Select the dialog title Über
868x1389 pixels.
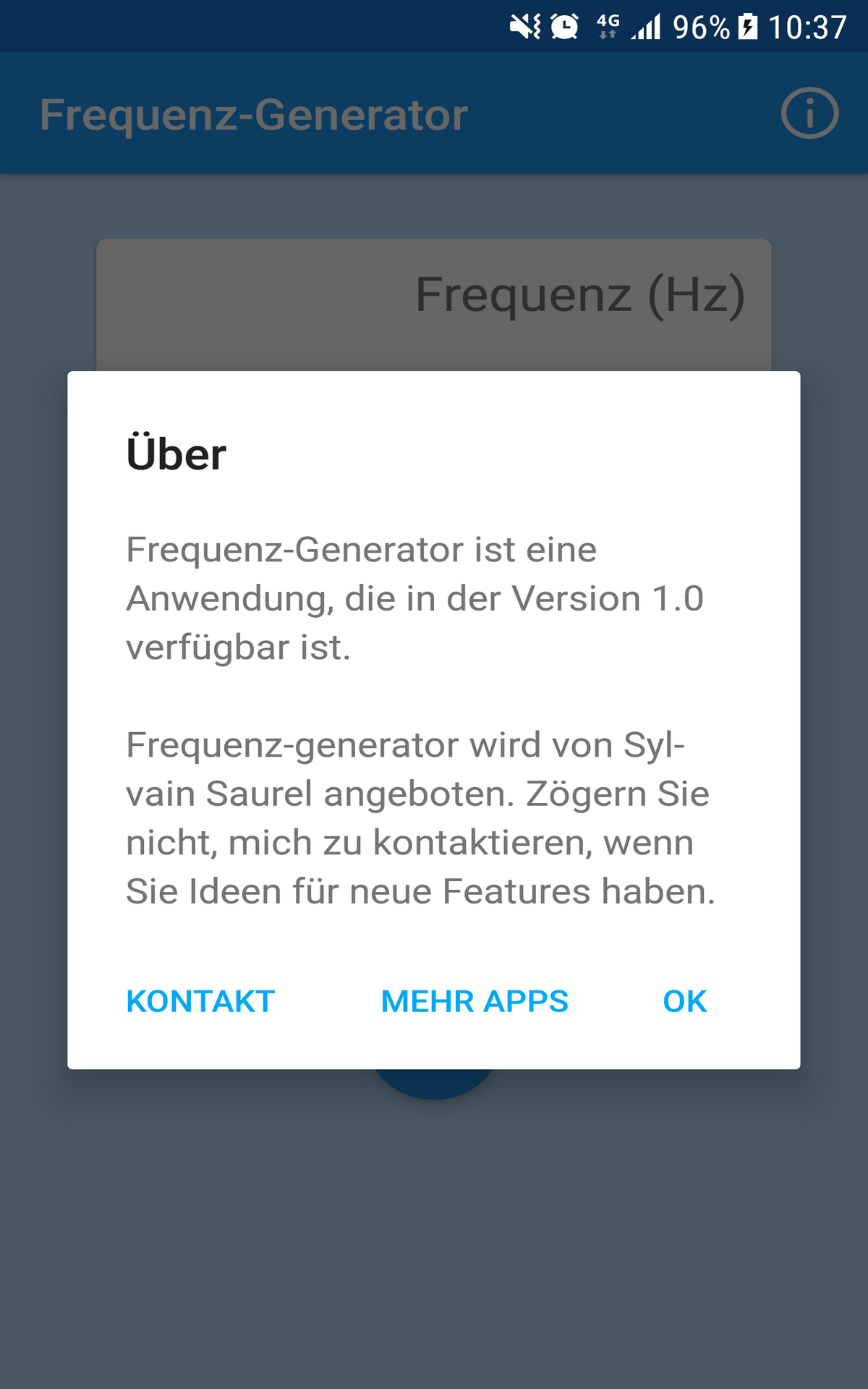click(x=176, y=454)
